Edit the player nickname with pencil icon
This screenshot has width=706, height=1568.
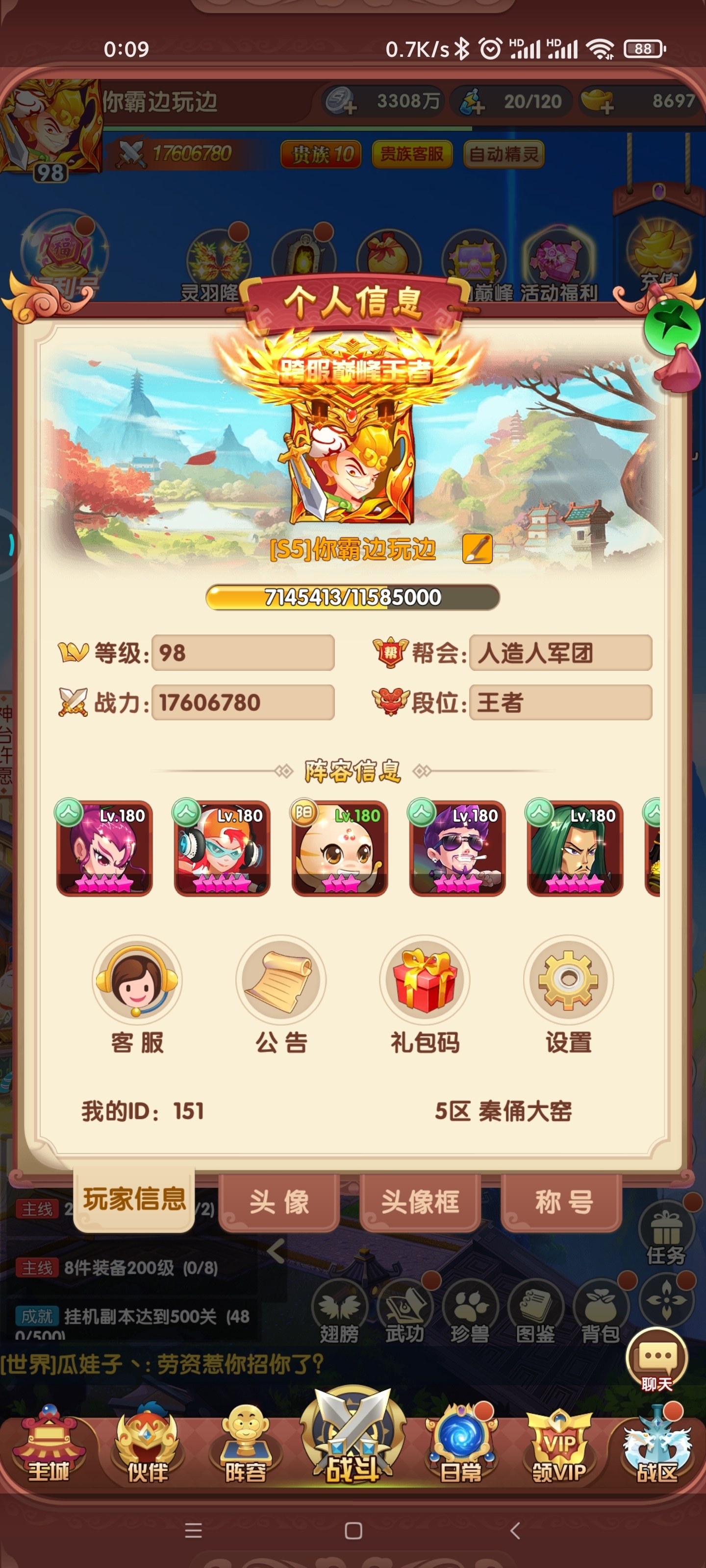[477, 549]
